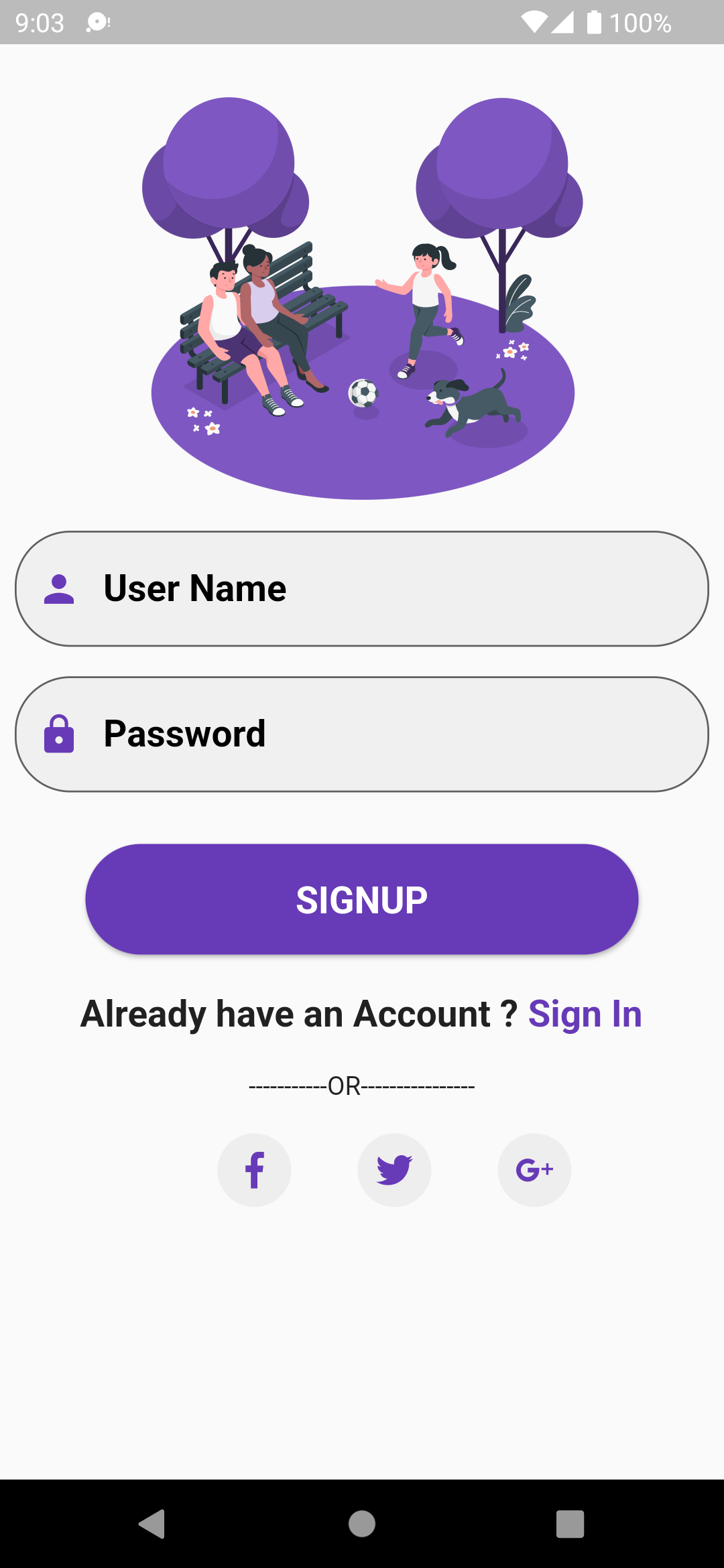Open Sign In via the purple link
This screenshot has width=724, height=1568.
585,1012
